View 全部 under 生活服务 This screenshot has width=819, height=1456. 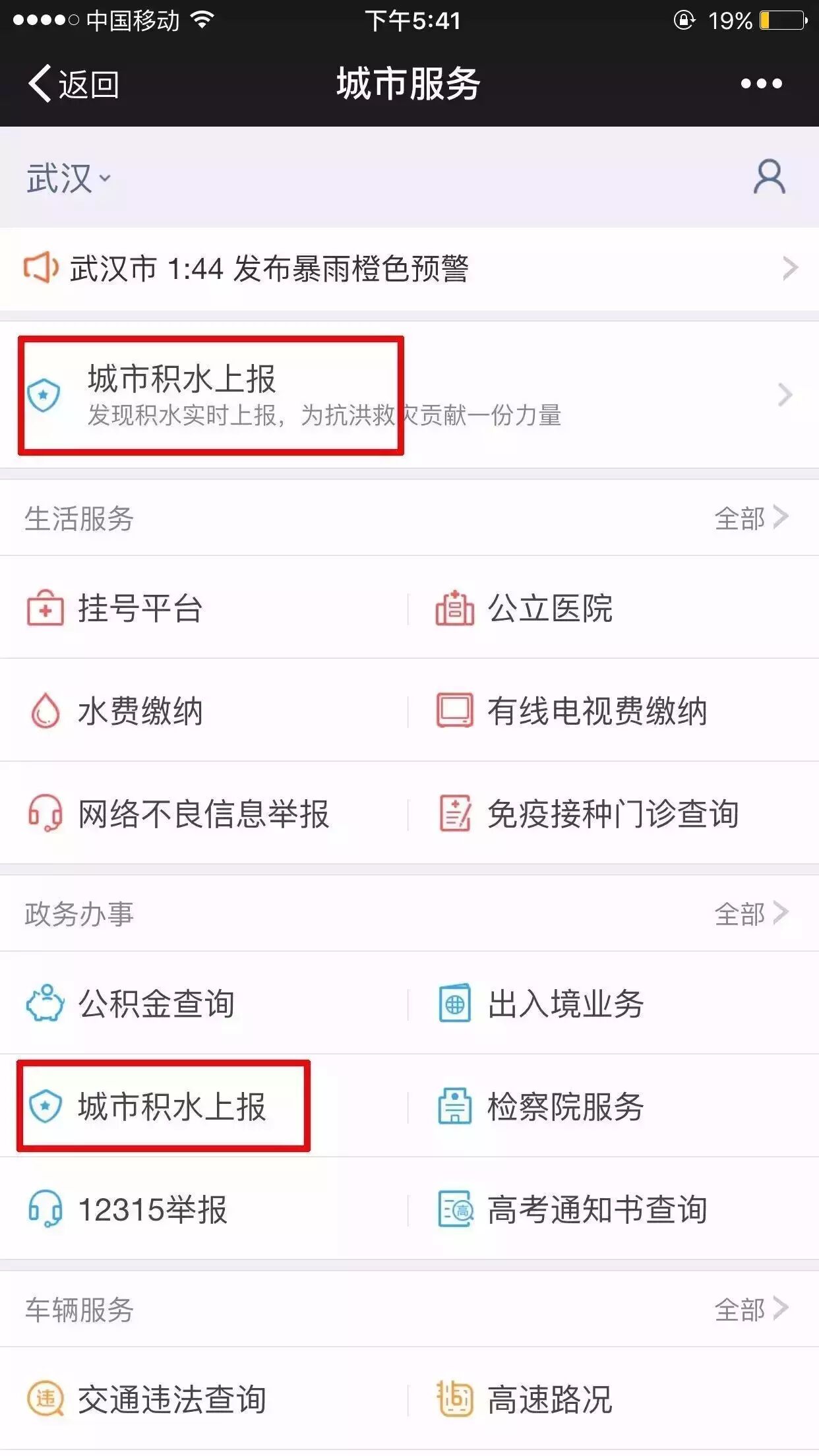[x=750, y=518]
